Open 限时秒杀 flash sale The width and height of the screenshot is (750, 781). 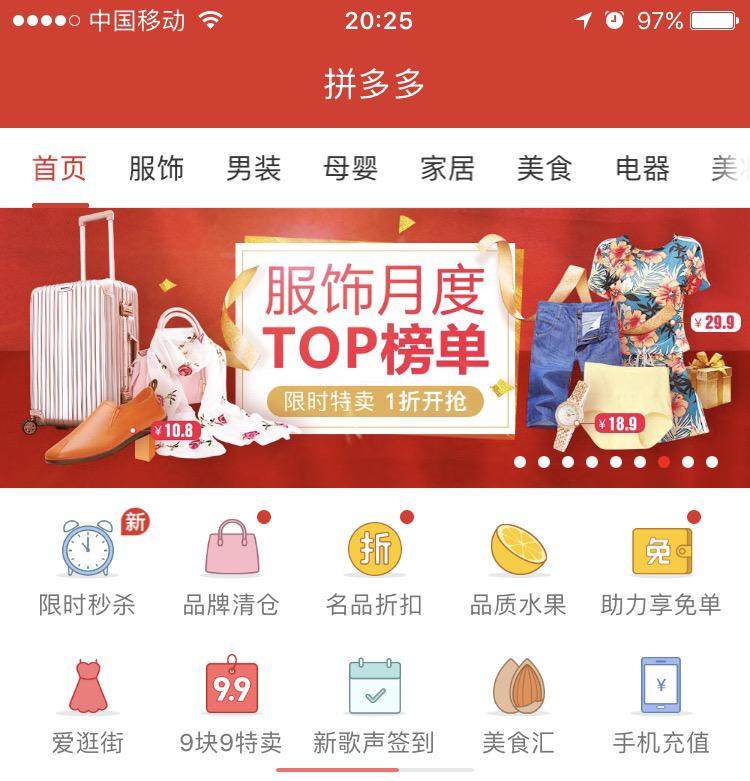[87, 565]
